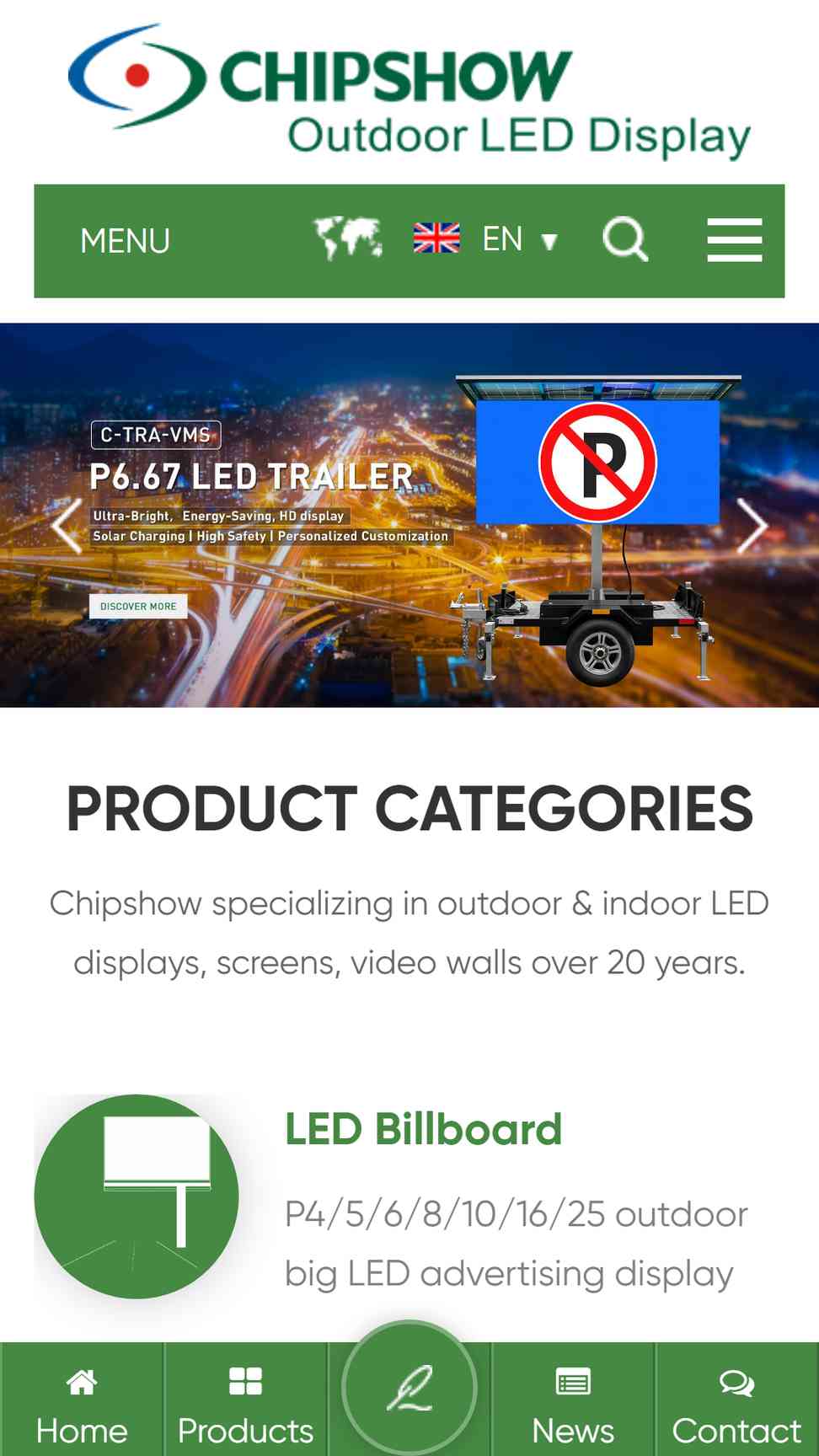This screenshot has width=819, height=1456.
Task: Open the search magnifier icon
Action: [x=625, y=239]
